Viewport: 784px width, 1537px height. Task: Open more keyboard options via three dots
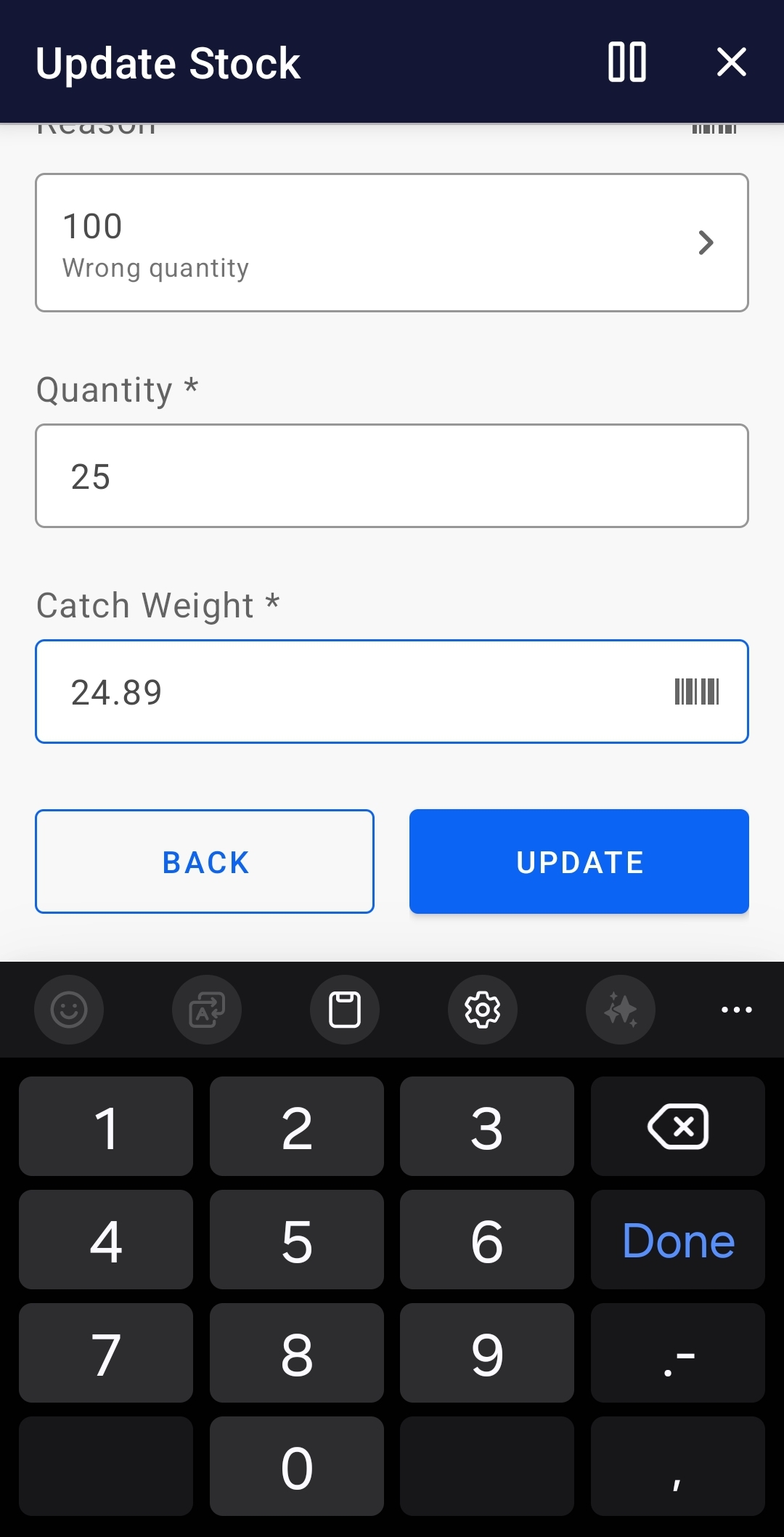click(x=736, y=1010)
